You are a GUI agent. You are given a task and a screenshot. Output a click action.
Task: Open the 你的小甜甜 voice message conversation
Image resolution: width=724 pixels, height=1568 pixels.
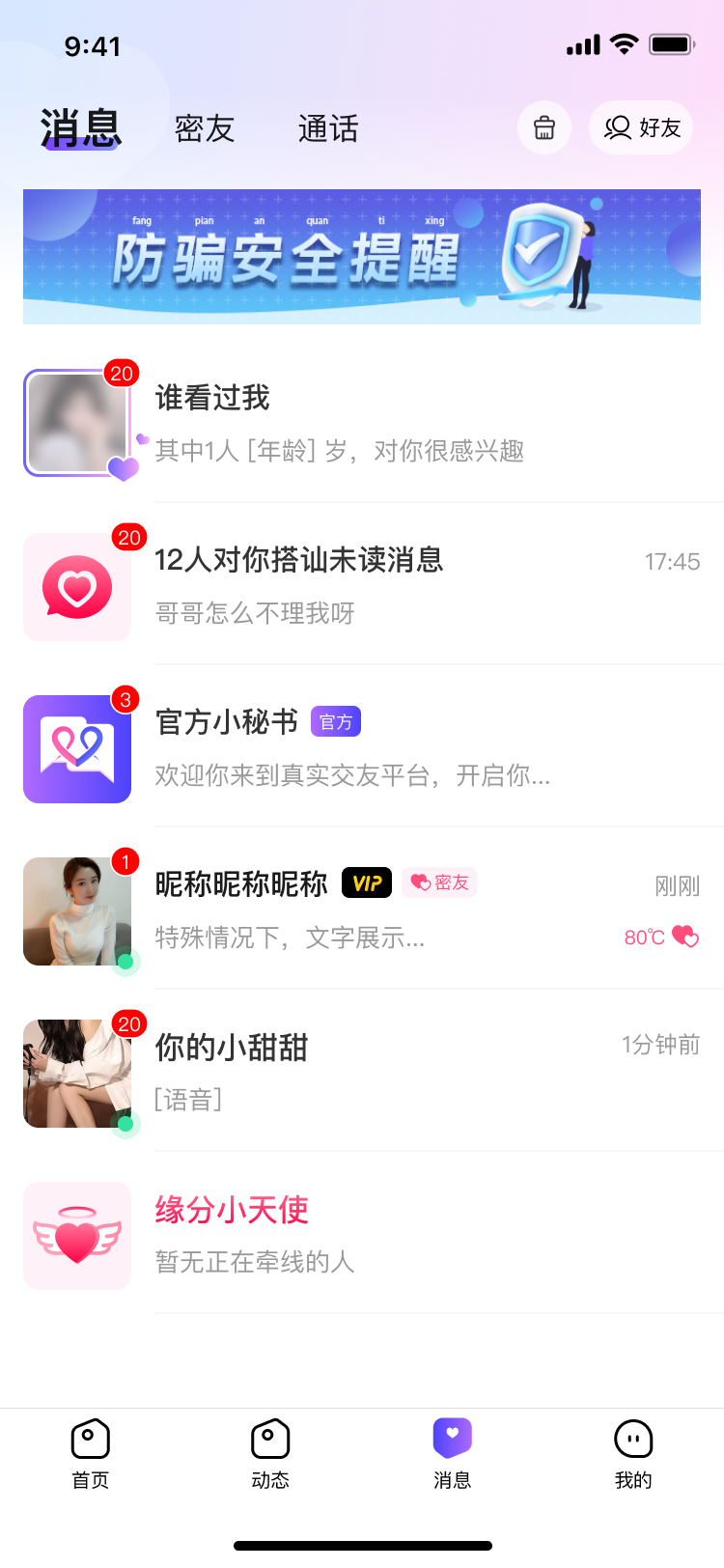point(386,1072)
